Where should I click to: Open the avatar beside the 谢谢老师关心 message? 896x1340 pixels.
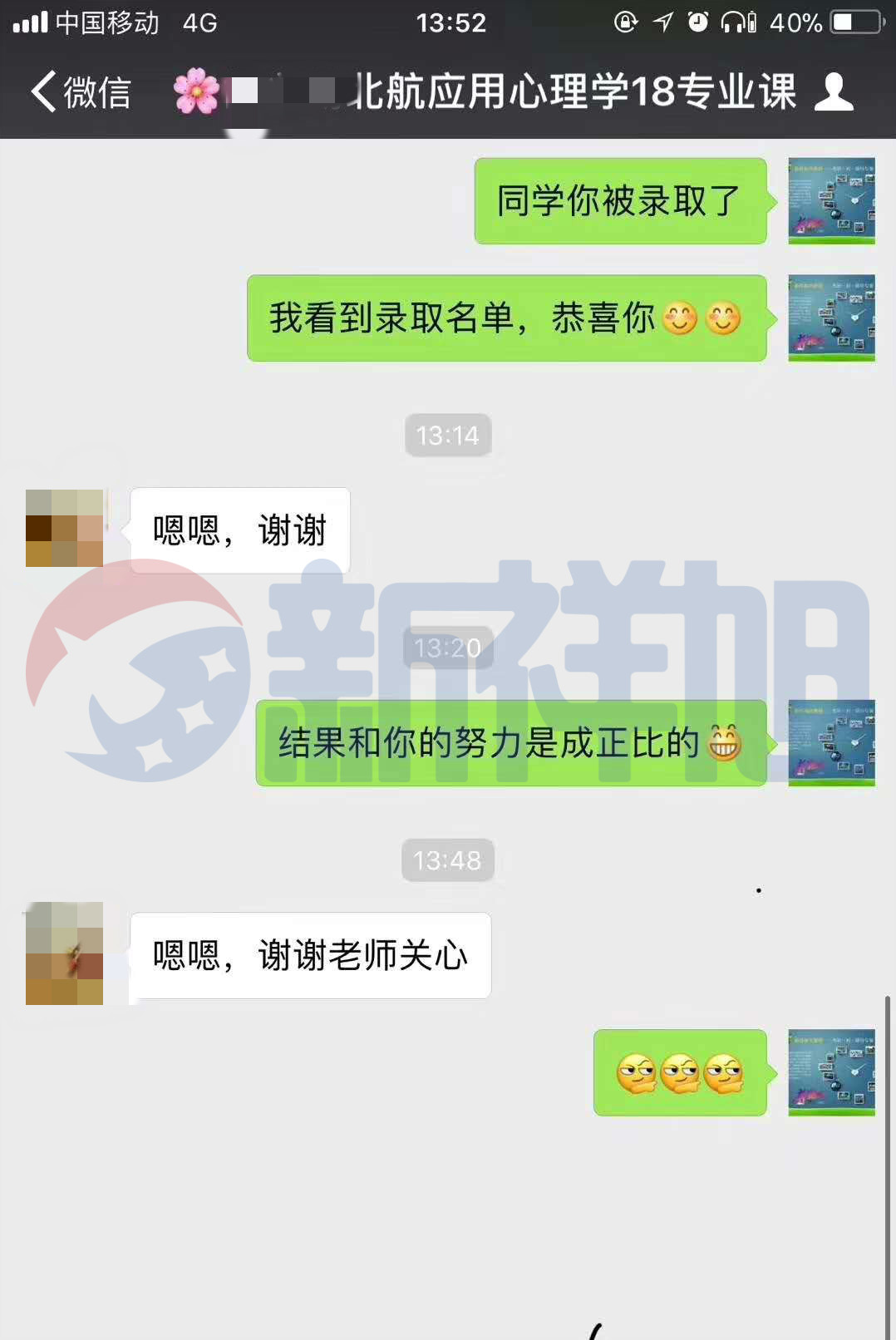click(65, 953)
